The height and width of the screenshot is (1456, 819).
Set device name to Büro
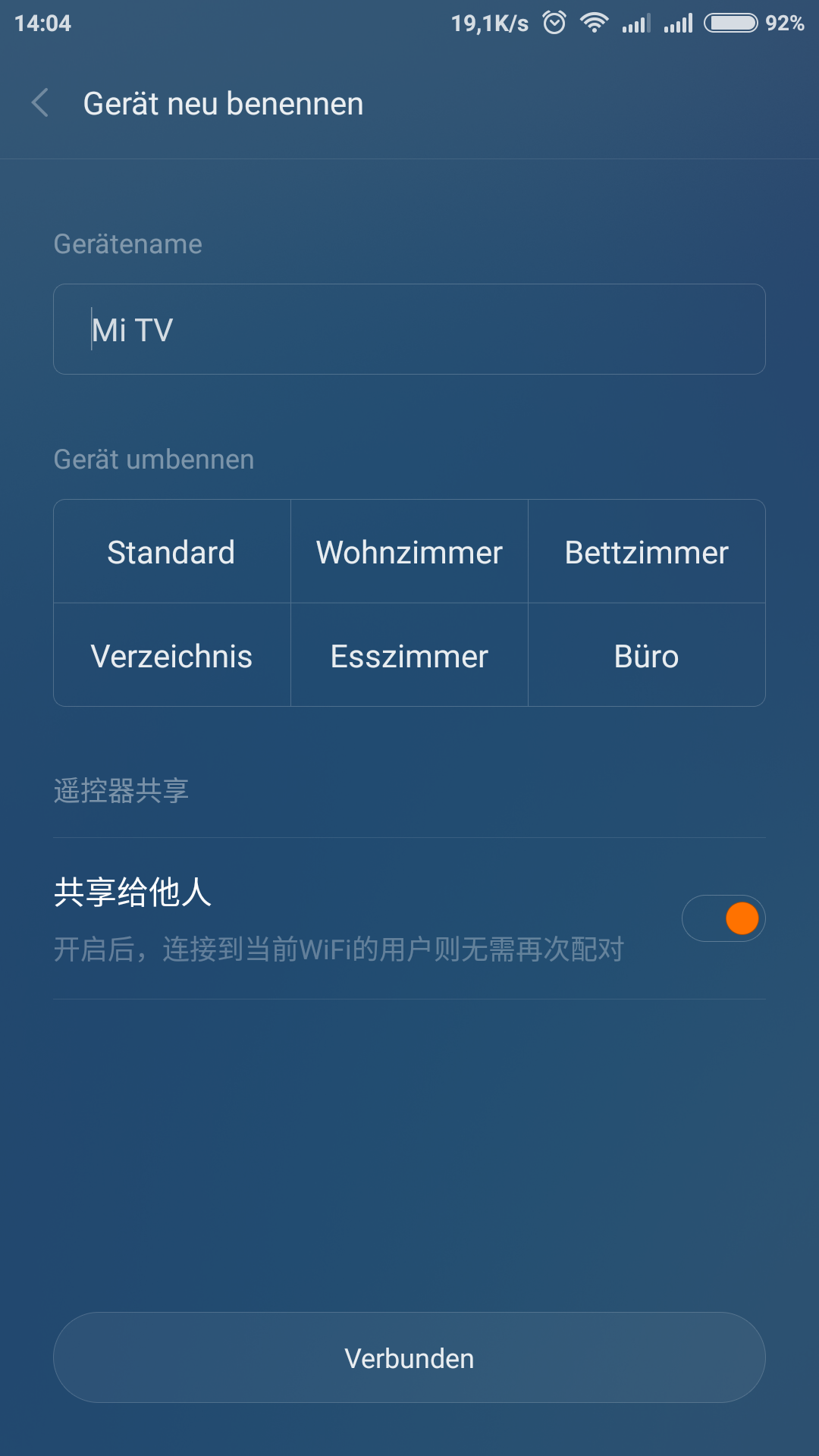tap(647, 655)
